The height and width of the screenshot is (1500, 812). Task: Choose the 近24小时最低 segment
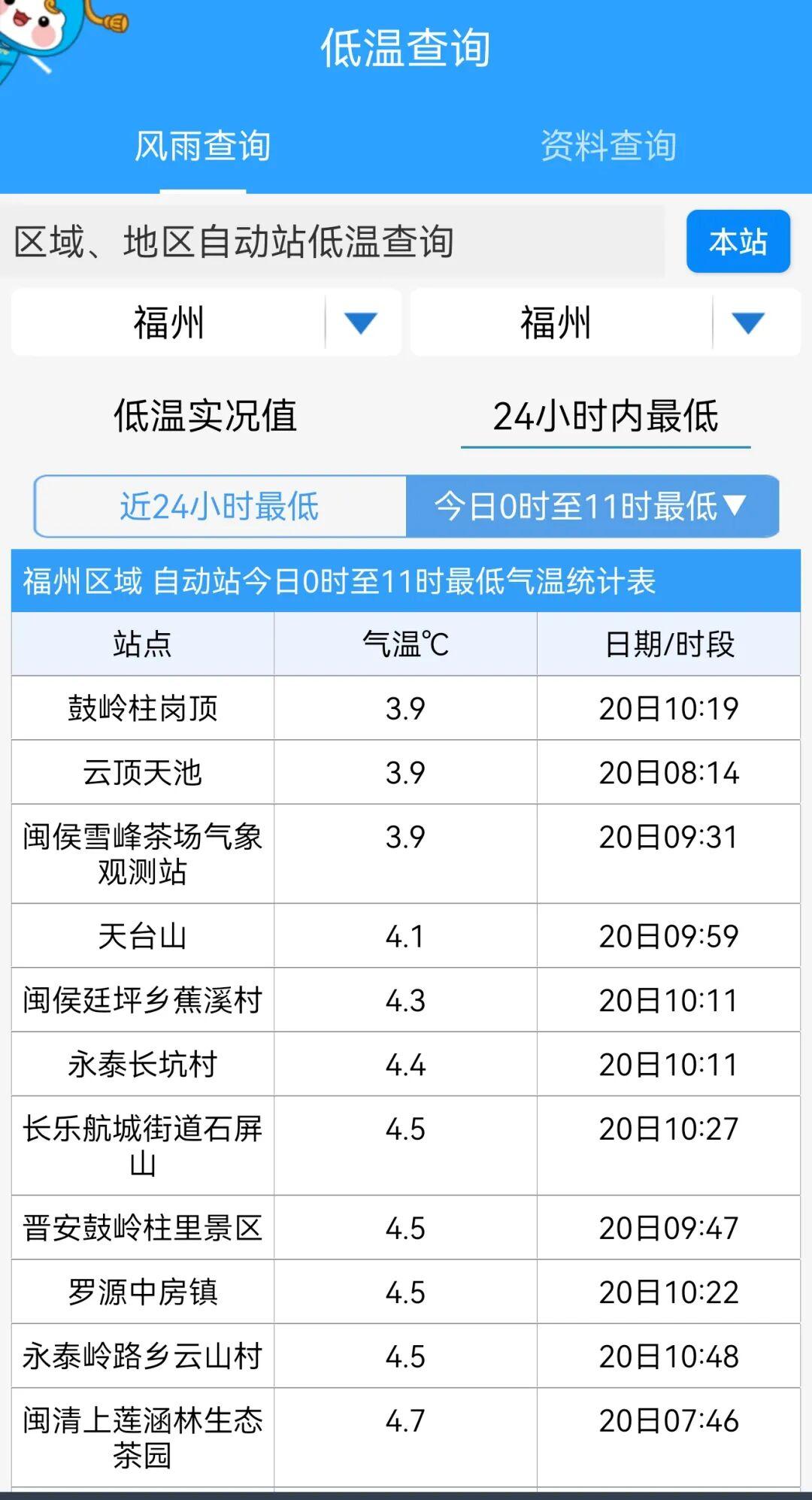coord(220,506)
